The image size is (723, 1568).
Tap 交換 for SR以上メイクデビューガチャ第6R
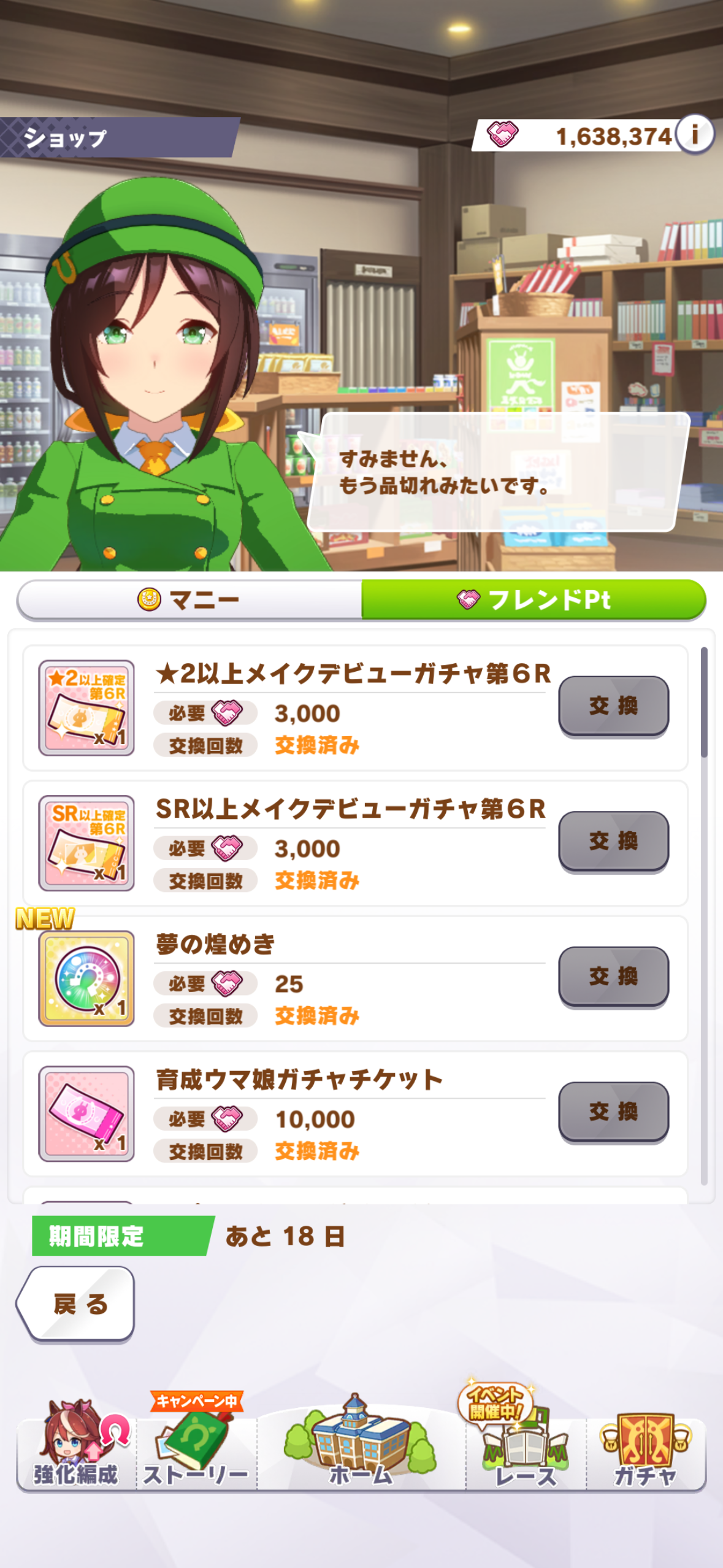[613, 841]
